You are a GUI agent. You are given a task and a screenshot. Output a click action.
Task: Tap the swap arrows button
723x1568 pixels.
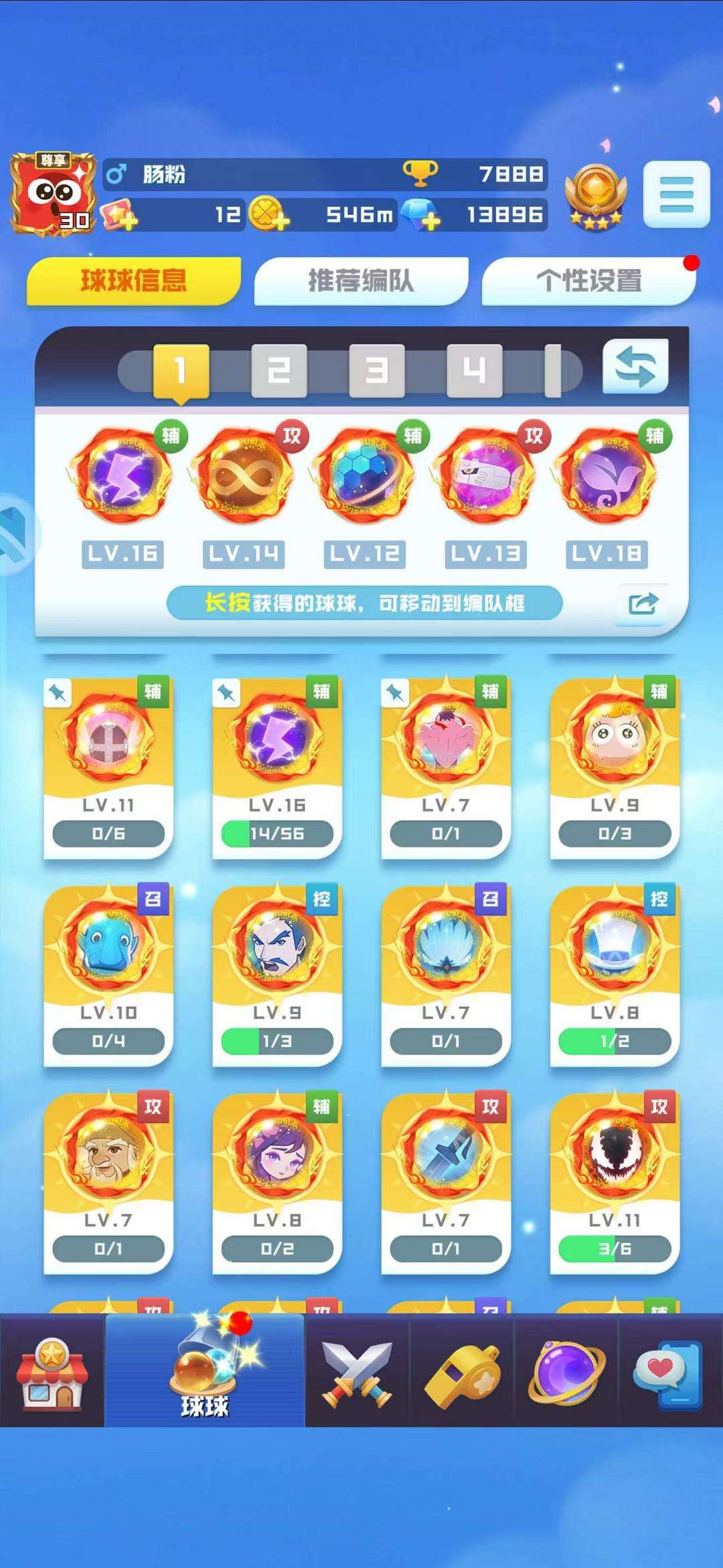(635, 367)
